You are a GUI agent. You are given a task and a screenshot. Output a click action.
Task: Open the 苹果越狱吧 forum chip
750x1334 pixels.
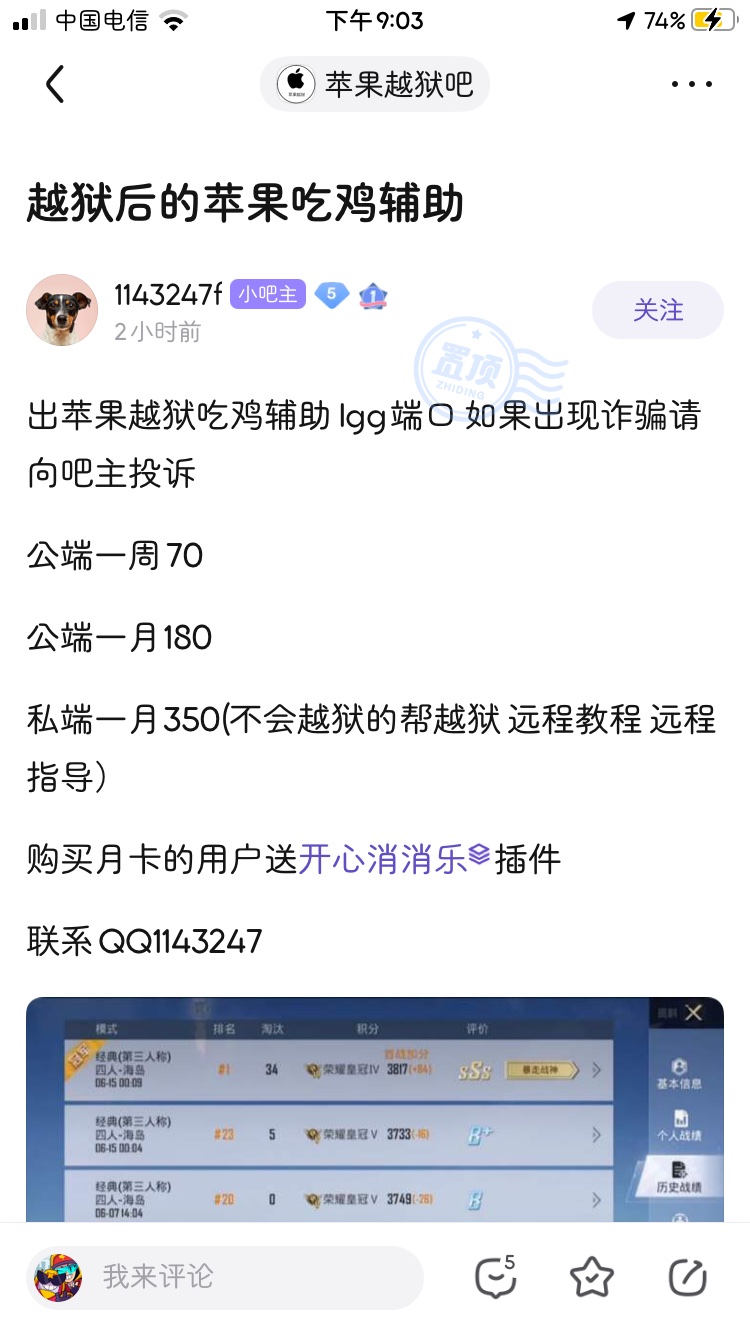point(375,84)
